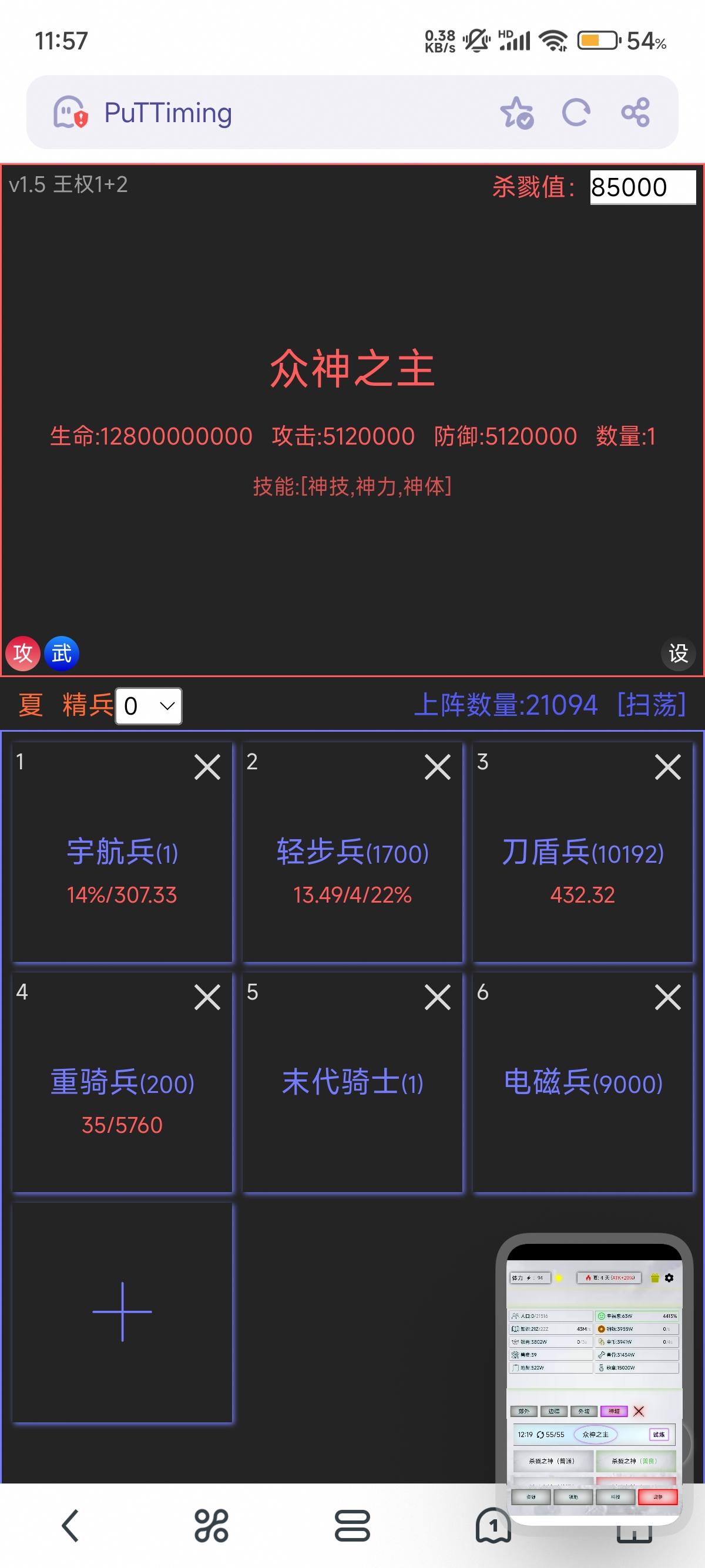
Task: Select the 郊外 tab in mini screenshot
Action: point(525,1411)
